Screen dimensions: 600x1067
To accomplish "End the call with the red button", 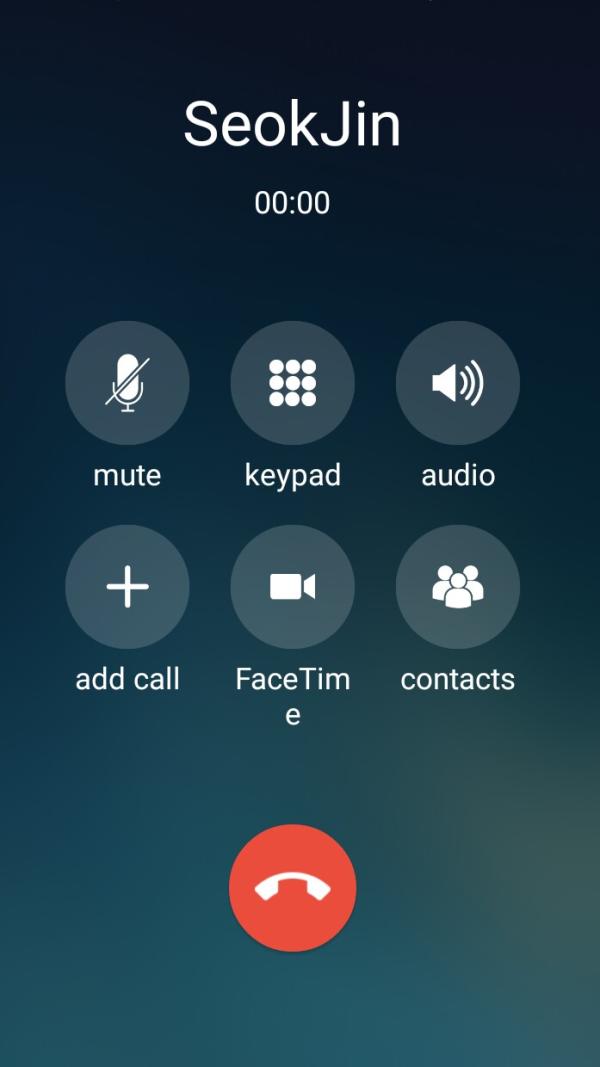I will click(x=293, y=888).
